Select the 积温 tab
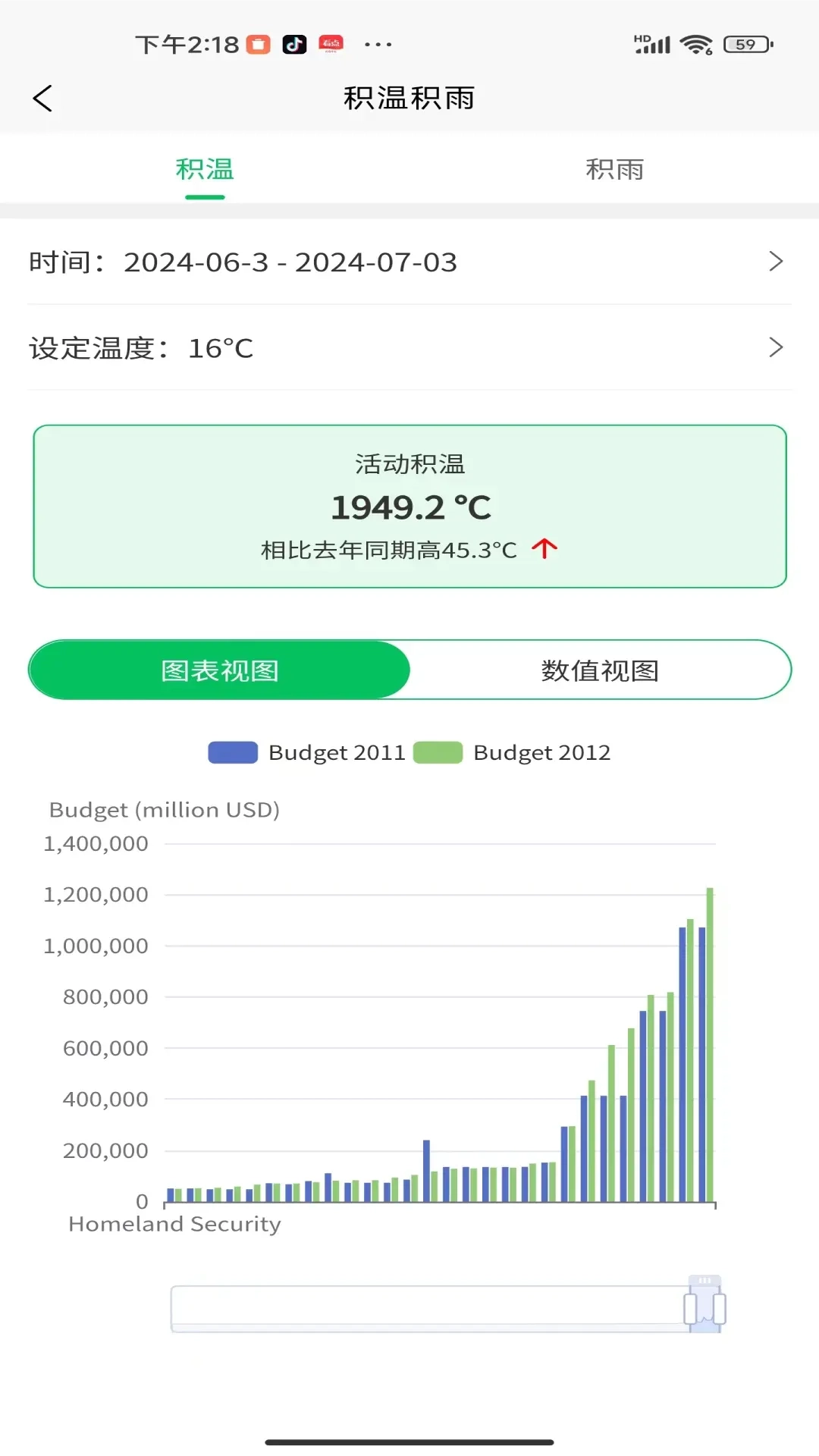The height and width of the screenshot is (1456, 819). tap(206, 170)
